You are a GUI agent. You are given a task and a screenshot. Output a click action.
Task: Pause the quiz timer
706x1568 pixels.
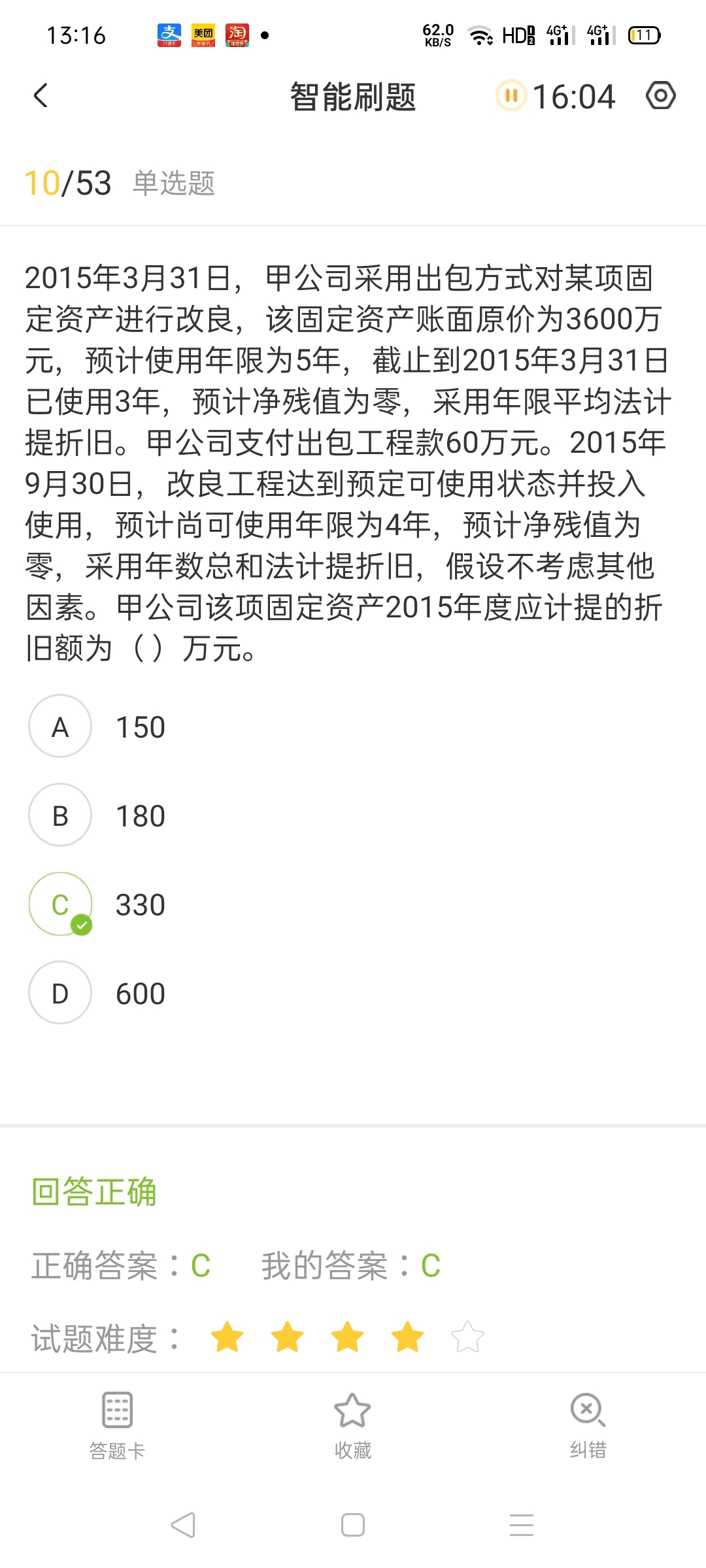(x=511, y=96)
